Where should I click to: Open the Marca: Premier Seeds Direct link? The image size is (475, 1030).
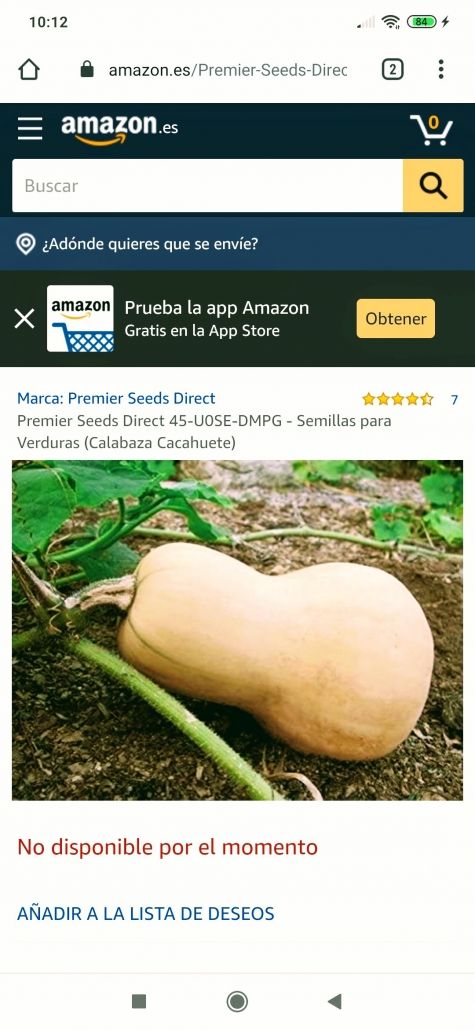[x=116, y=398]
